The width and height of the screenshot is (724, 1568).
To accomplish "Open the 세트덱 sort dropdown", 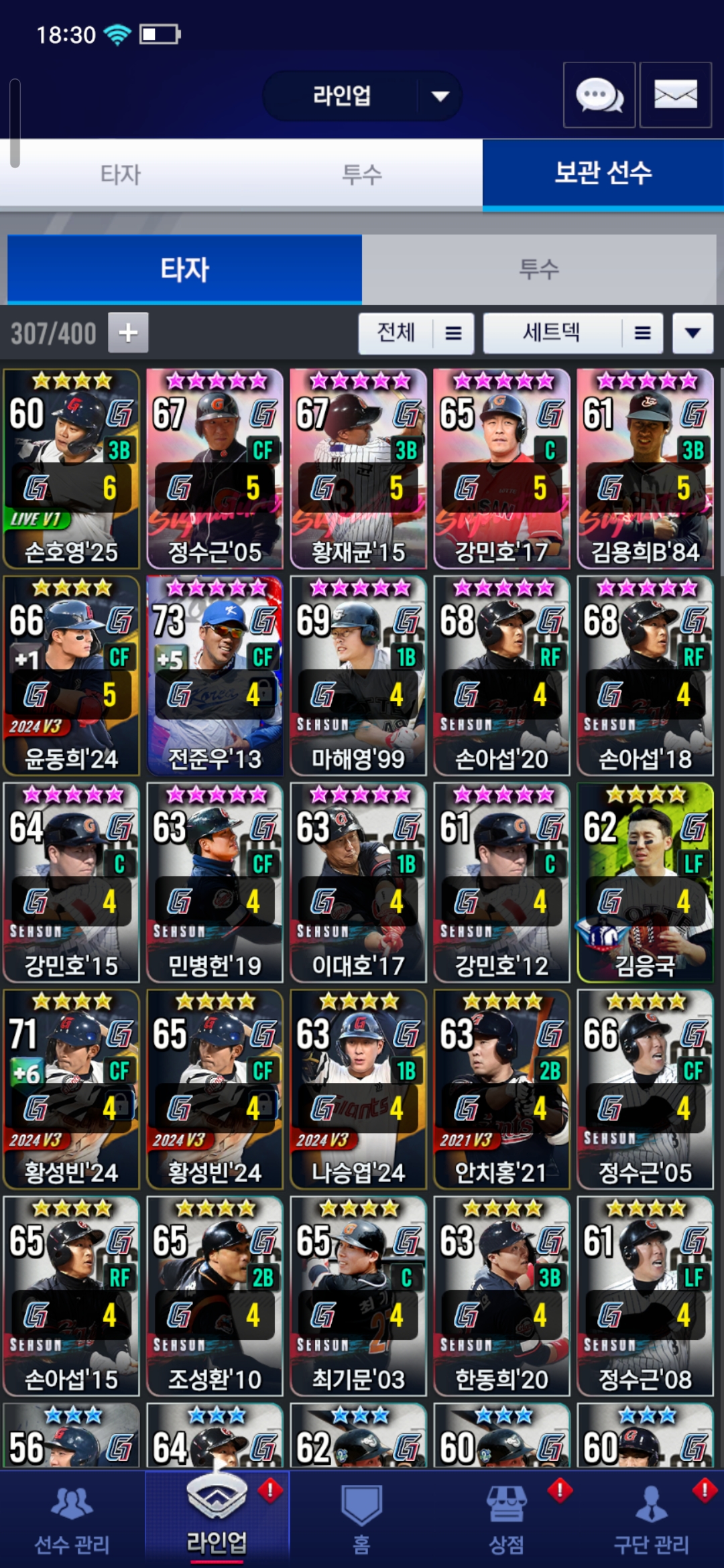I will pyautogui.click(x=572, y=333).
